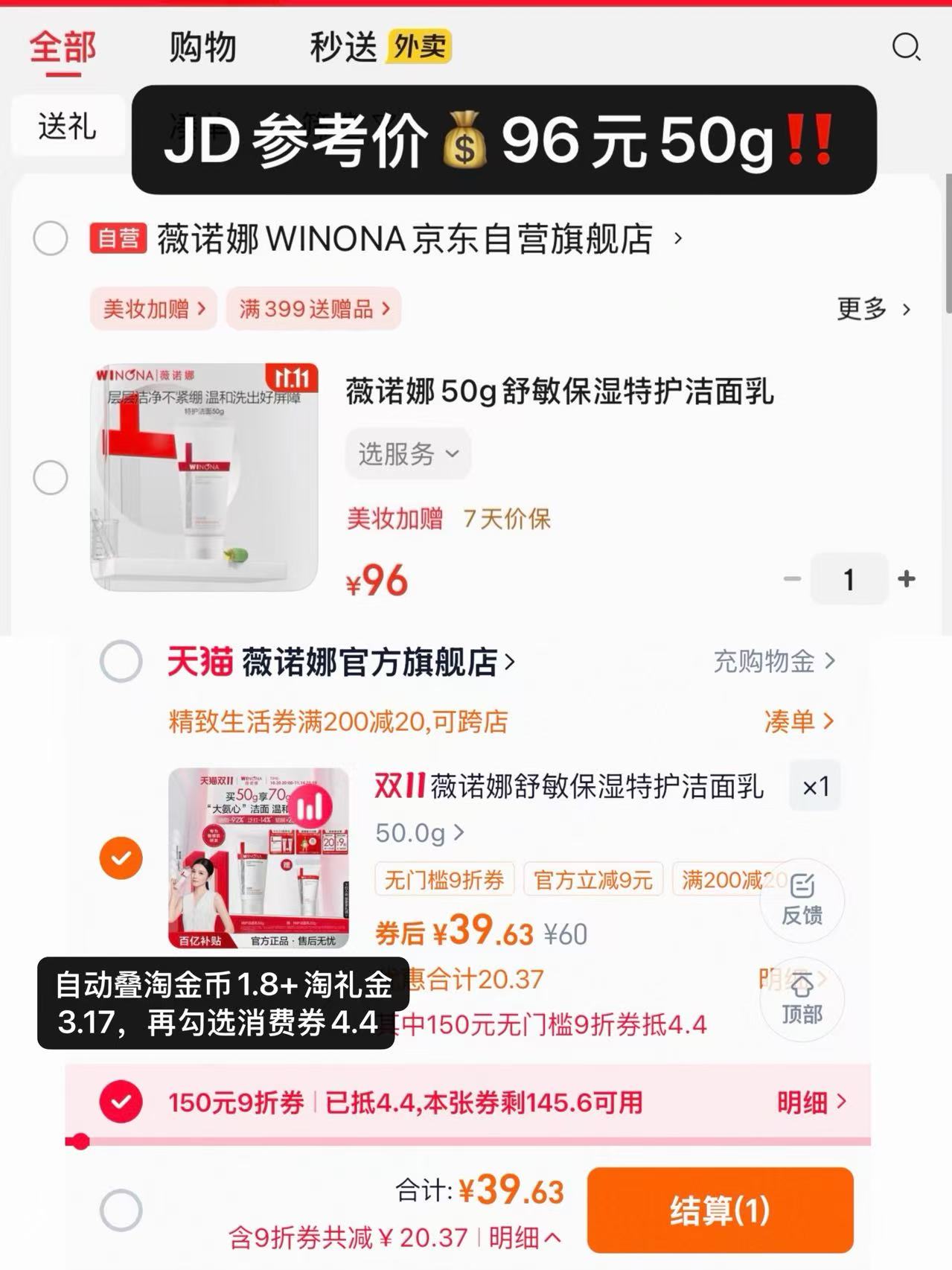This screenshot has height=1270, width=952.
Task: Switch to the 购物 tab
Action: (x=202, y=46)
